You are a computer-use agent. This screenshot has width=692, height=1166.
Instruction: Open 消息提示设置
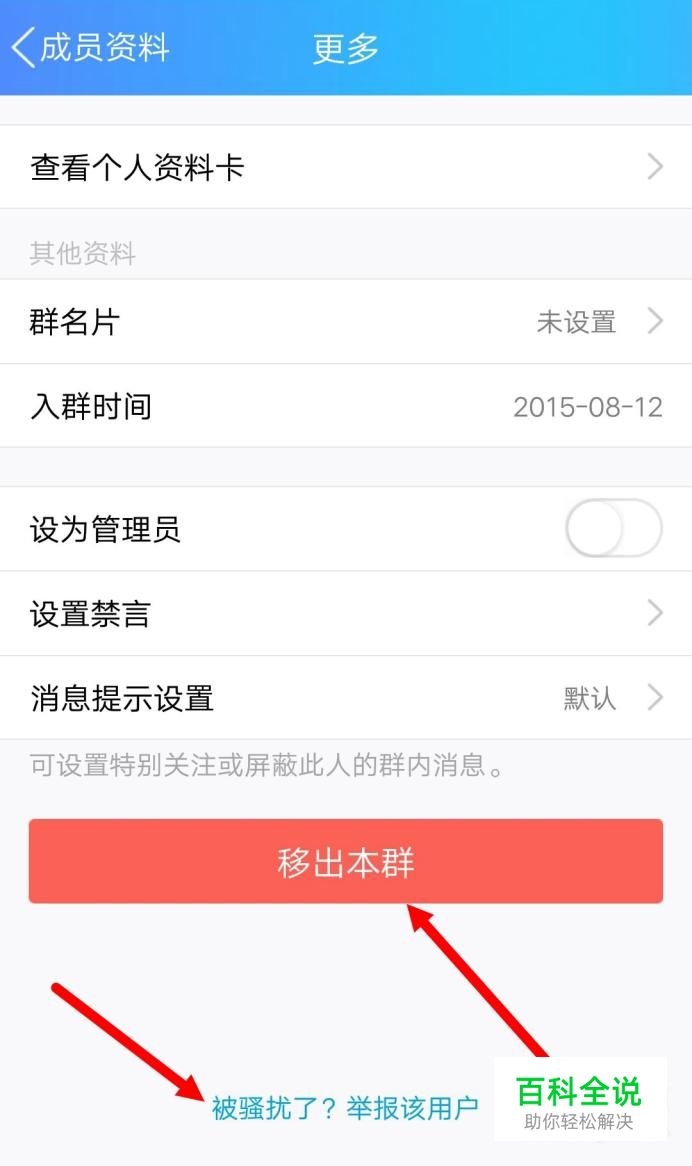coord(346,698)
